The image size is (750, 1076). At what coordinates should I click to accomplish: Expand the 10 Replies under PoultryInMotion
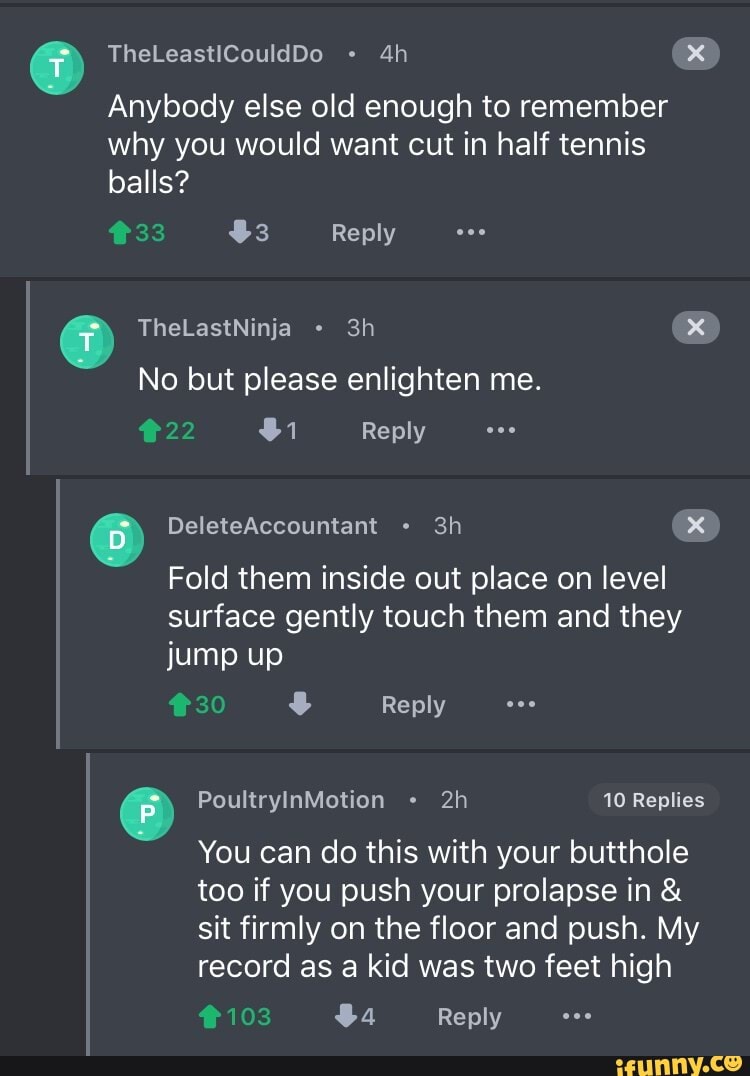[654, 800]
